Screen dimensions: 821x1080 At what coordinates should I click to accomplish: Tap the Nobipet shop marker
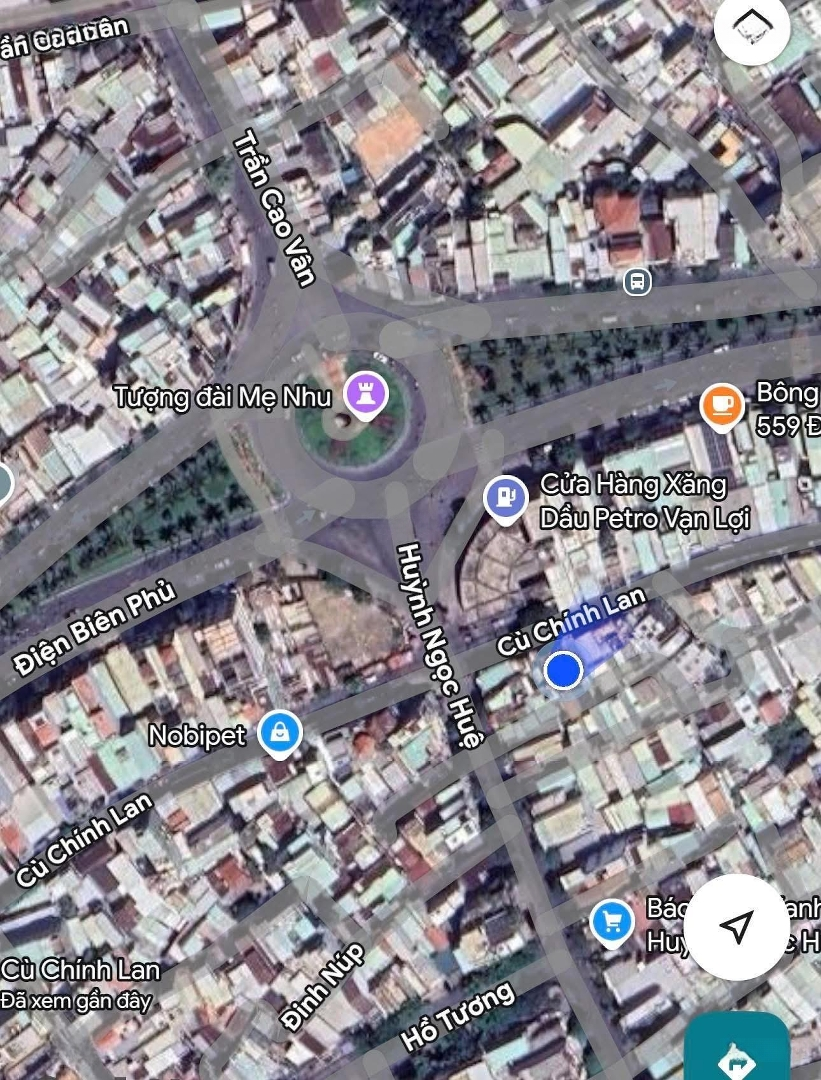[280, 733]
